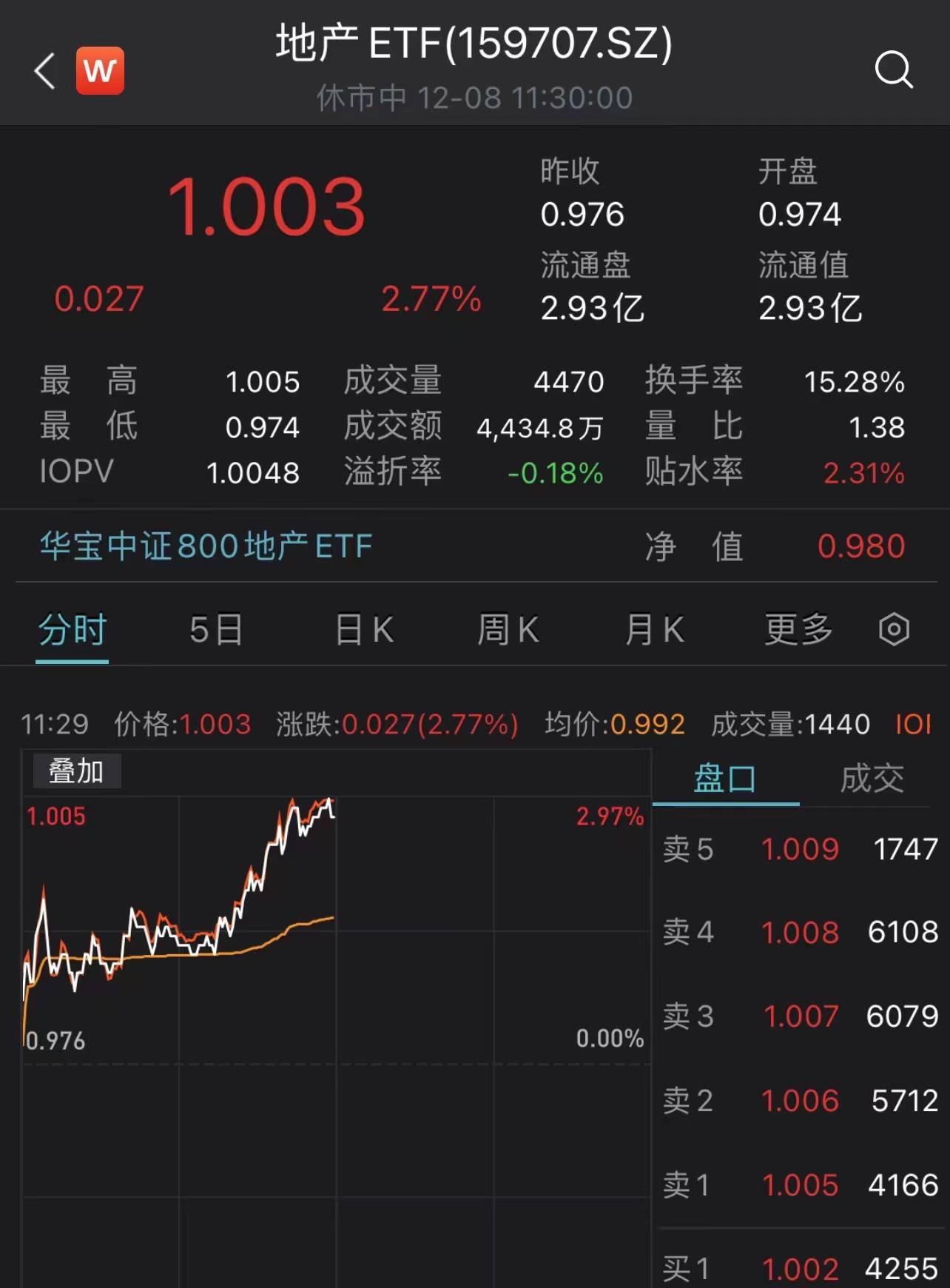Tap the 2.97% axis label on chart
Image resolution: width=950 pixels, height=1288 pixels.
tap(610, 816)
